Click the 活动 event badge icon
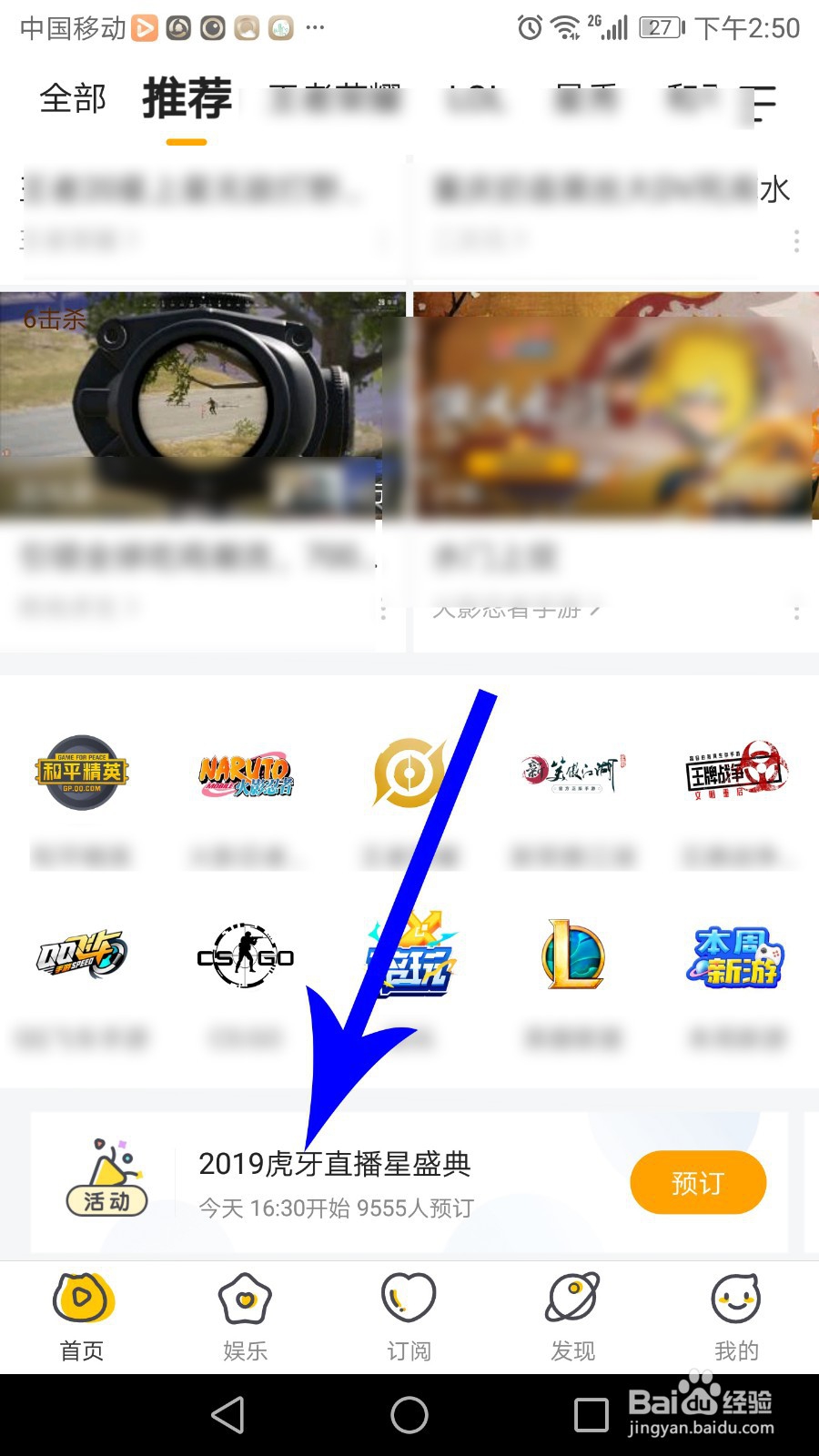The width and height of the screenshot is (819, 1456). point(107,1178)
